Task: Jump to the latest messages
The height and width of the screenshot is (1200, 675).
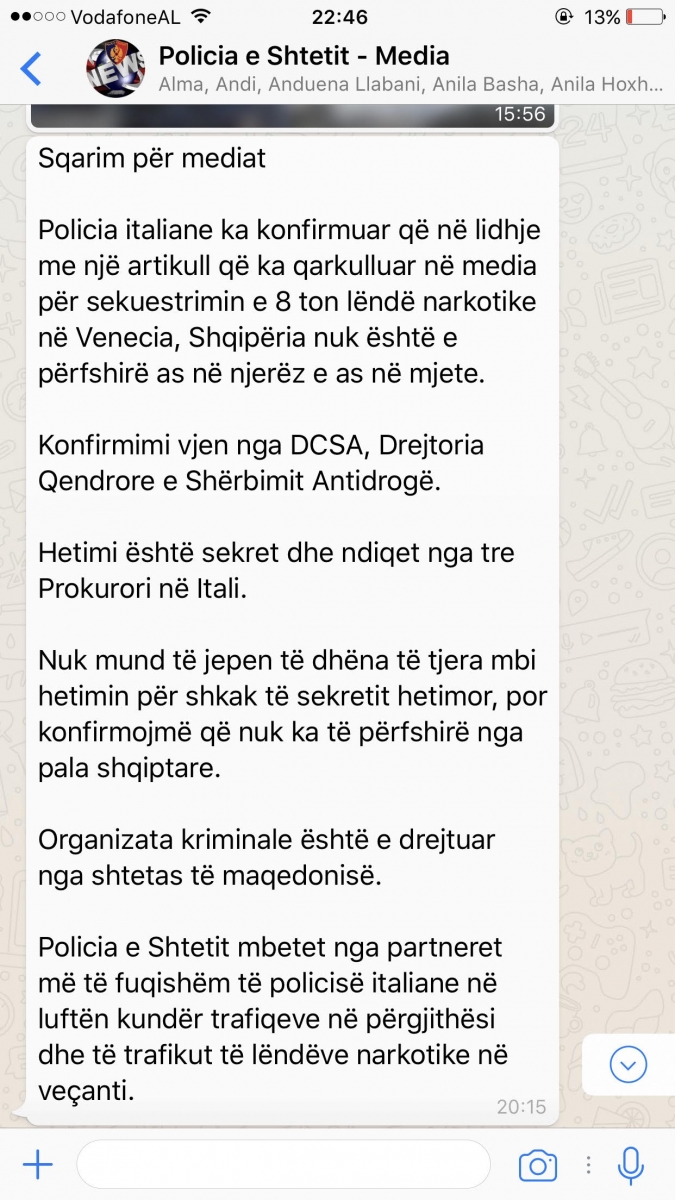Action: [x=628, y=1065]
